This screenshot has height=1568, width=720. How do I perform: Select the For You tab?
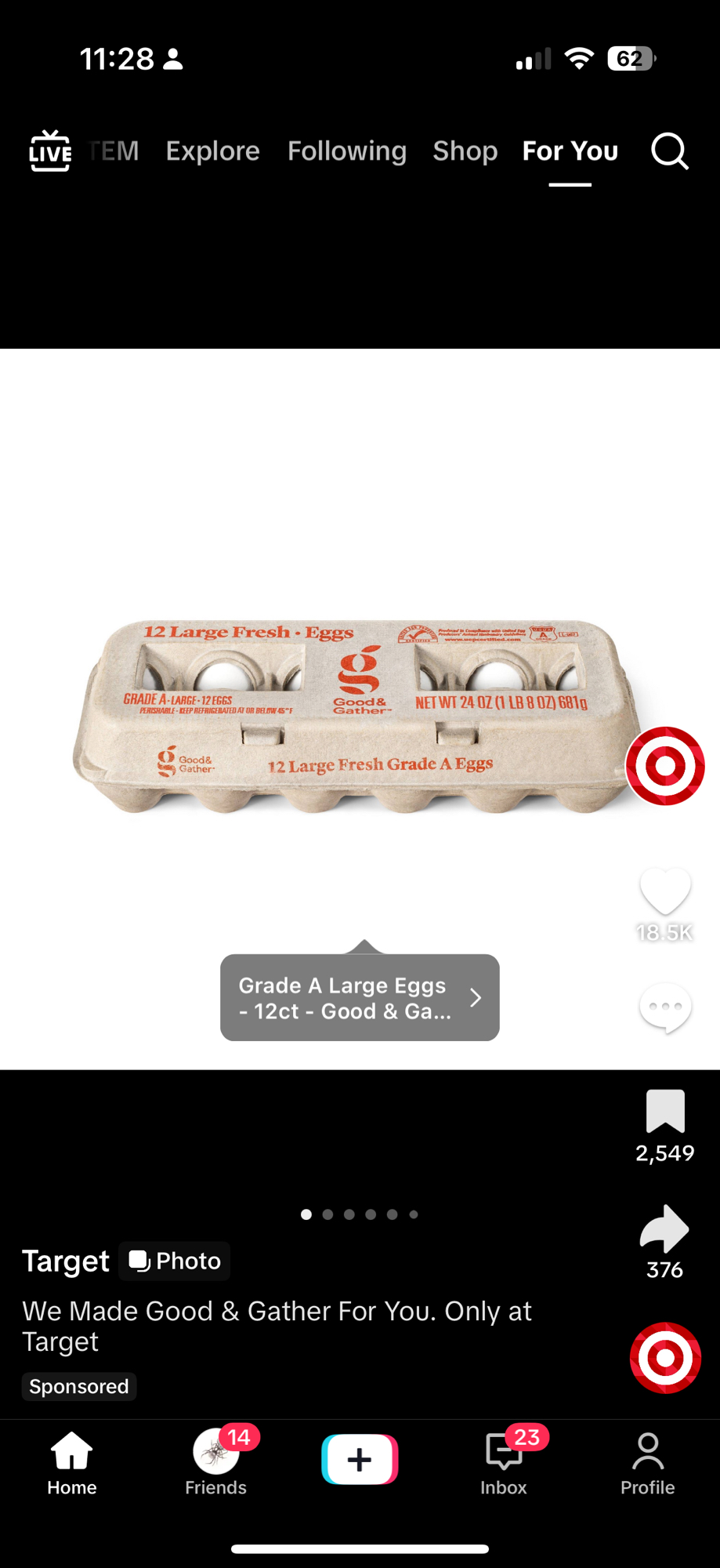[x=570, y=151]
